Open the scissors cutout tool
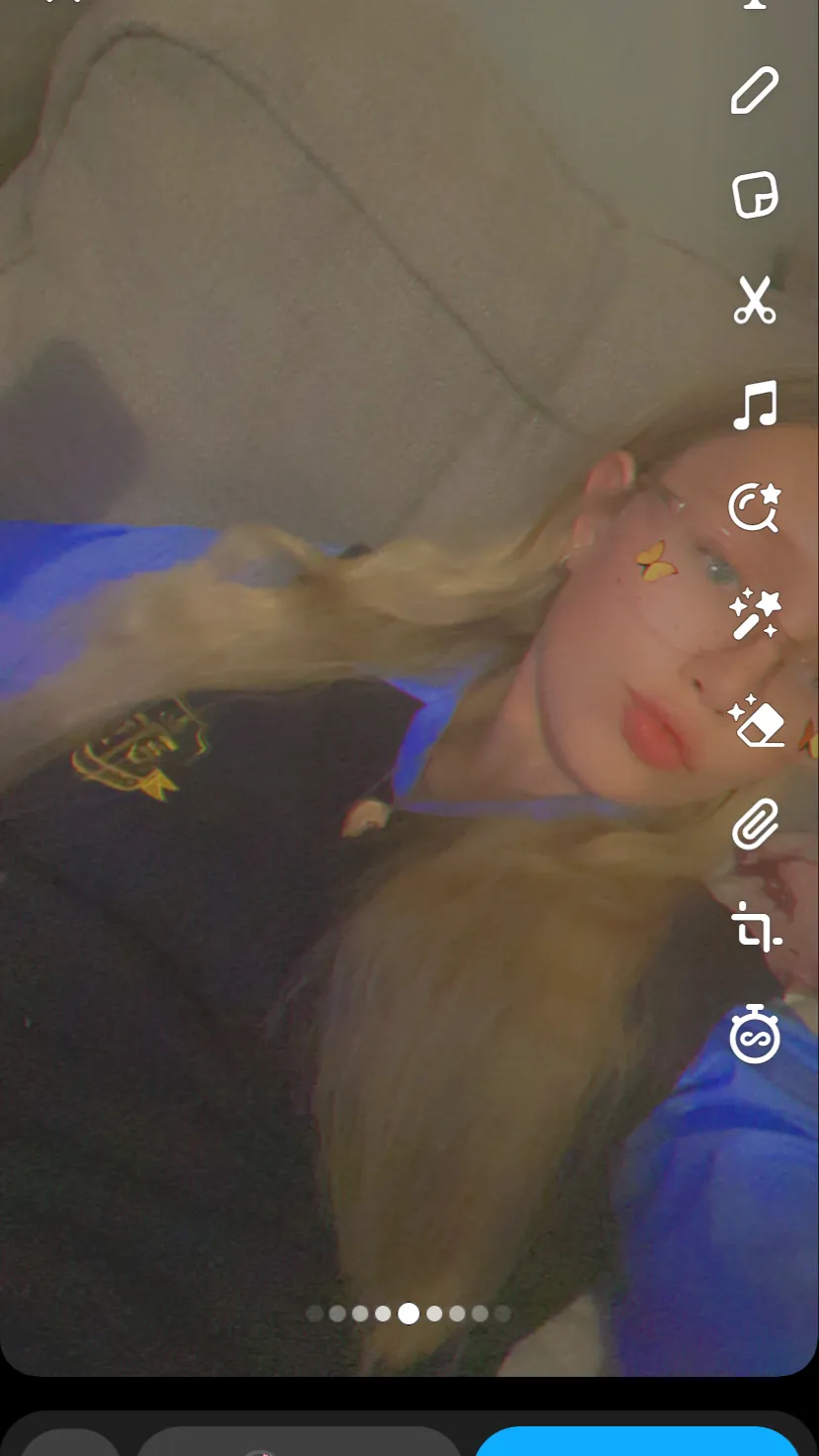This screenshot has width=819, height=1456. pyautogui.click(x=755, y=300)
